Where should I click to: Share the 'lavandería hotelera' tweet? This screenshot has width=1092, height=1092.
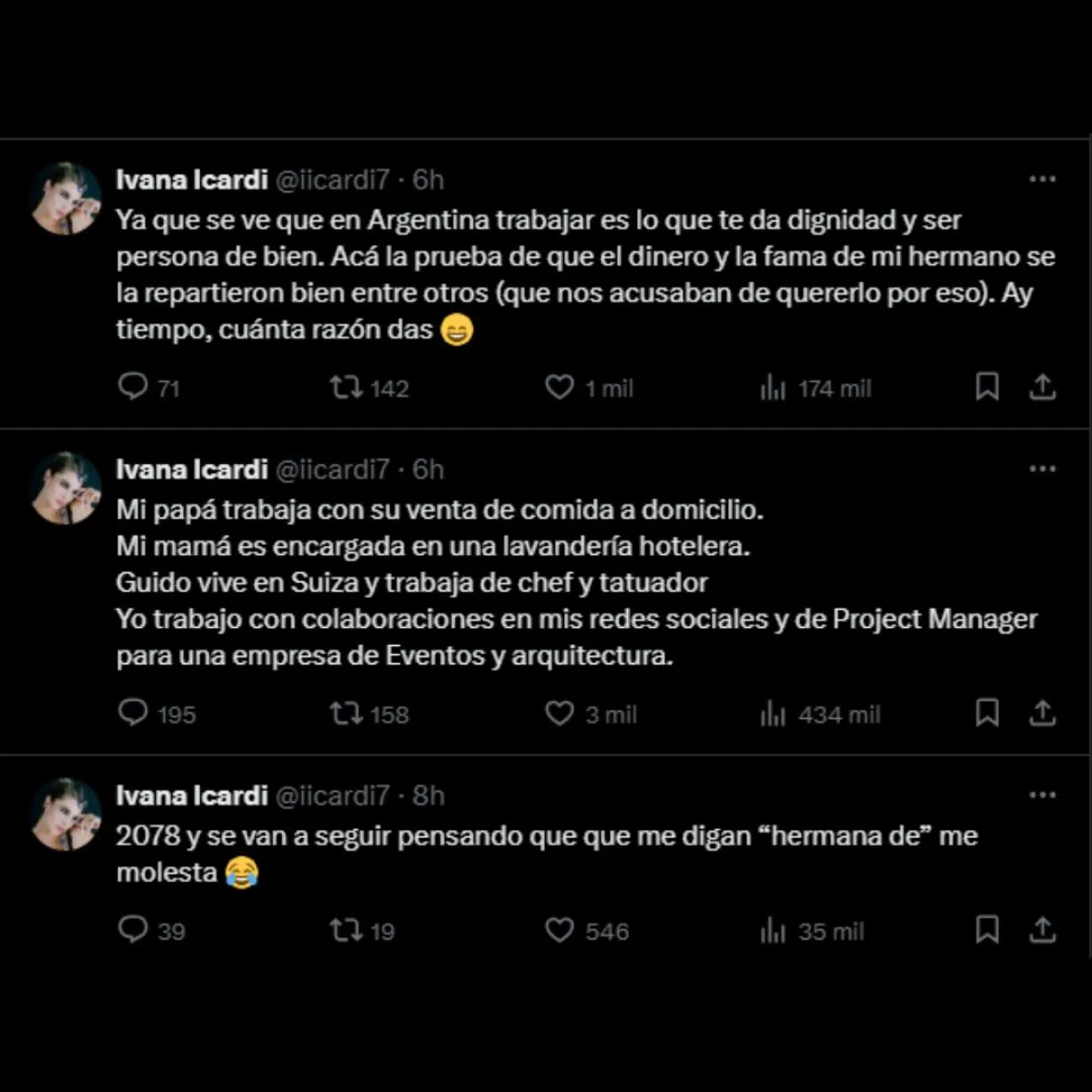[1042, 713]
